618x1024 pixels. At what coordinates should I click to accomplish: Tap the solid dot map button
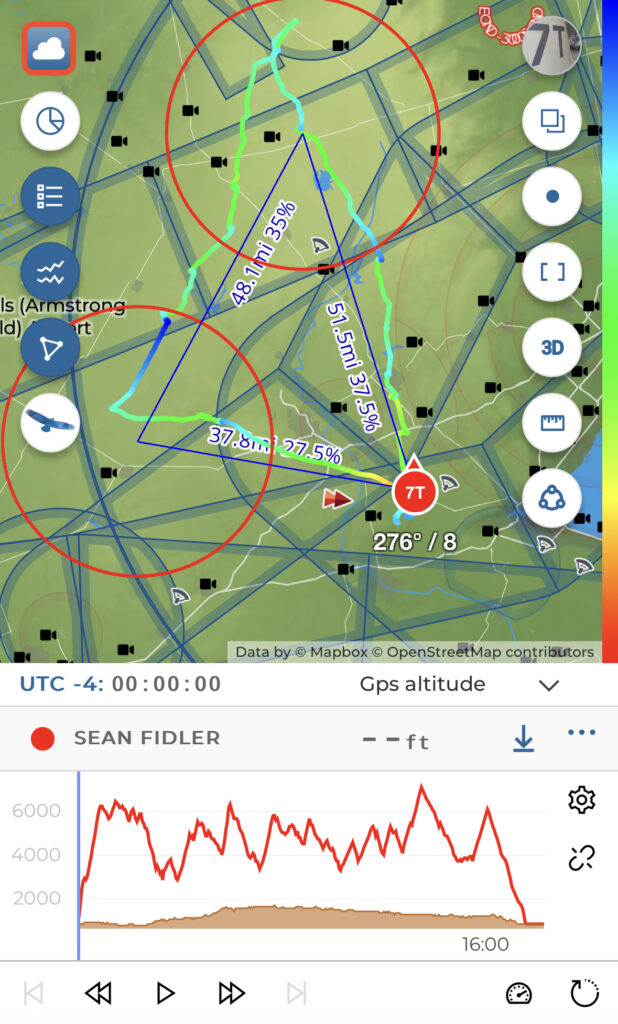tap(552, 196)
